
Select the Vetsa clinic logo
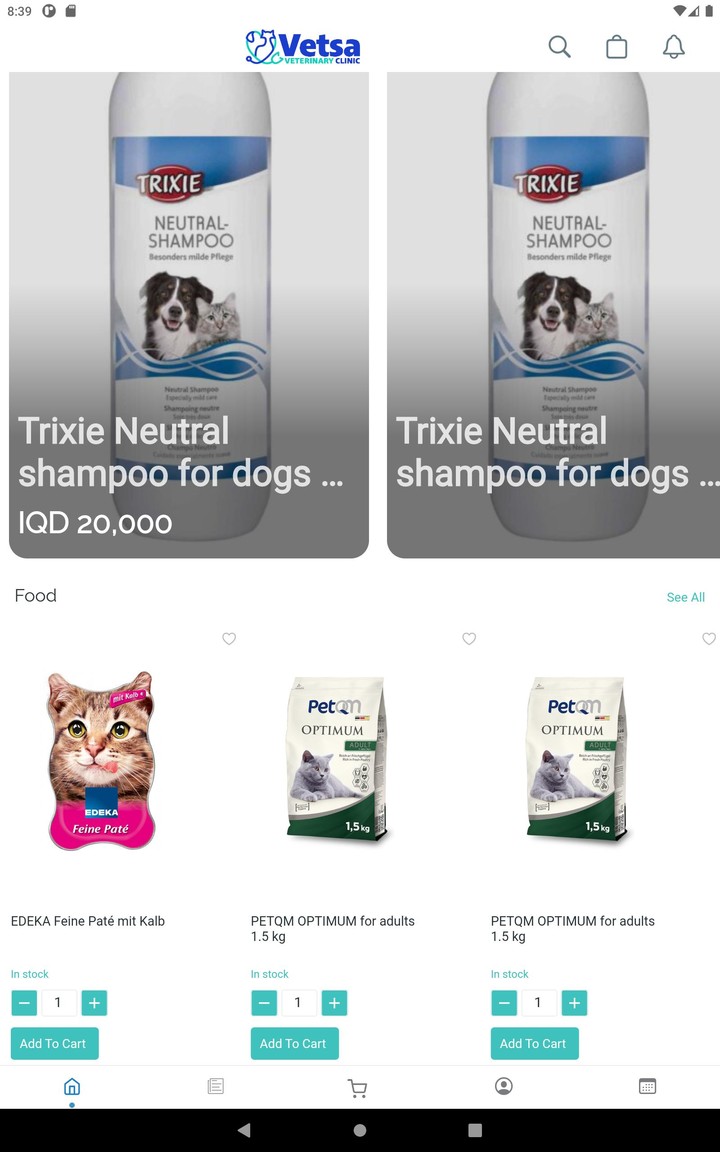pyautogui.click(x=302, y=46)
